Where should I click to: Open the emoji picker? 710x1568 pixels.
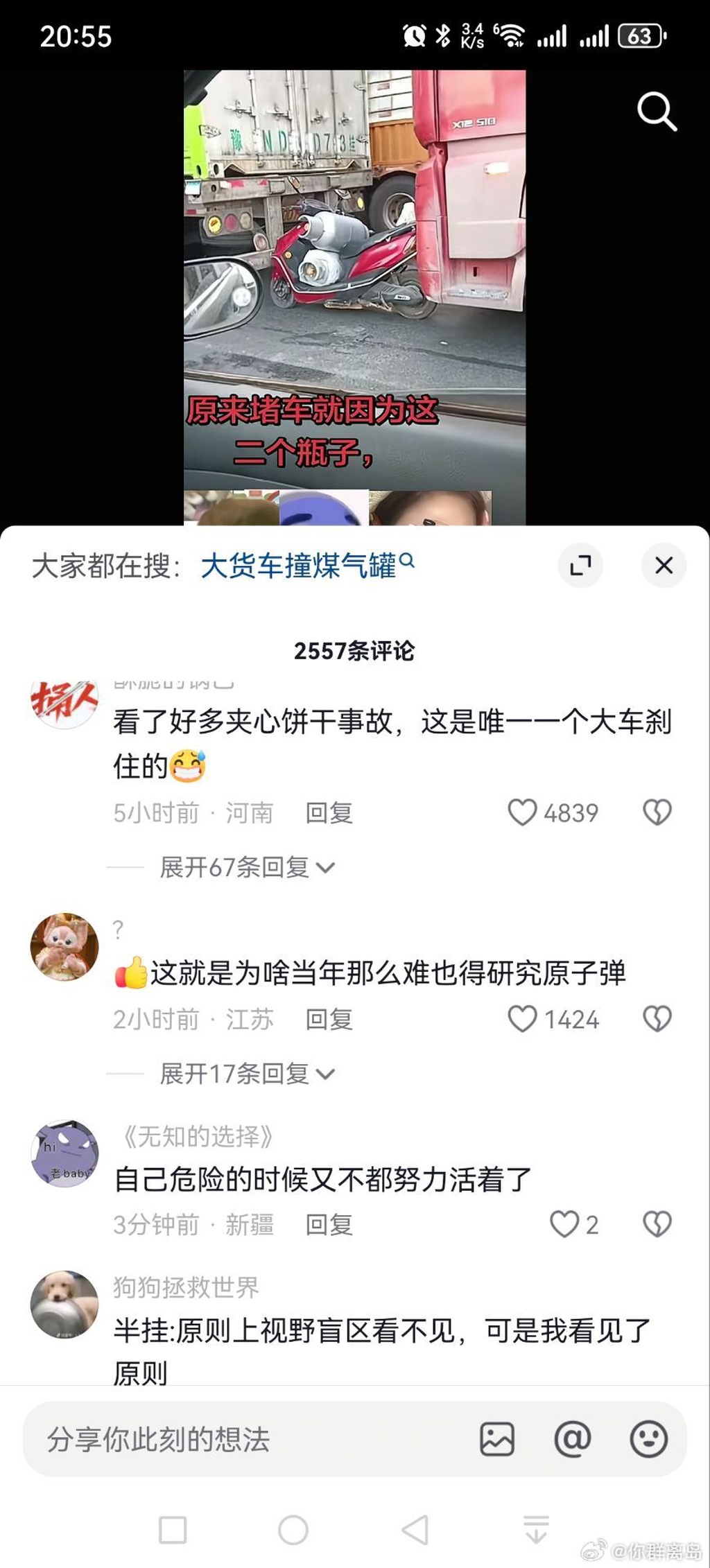point(648,1440)
